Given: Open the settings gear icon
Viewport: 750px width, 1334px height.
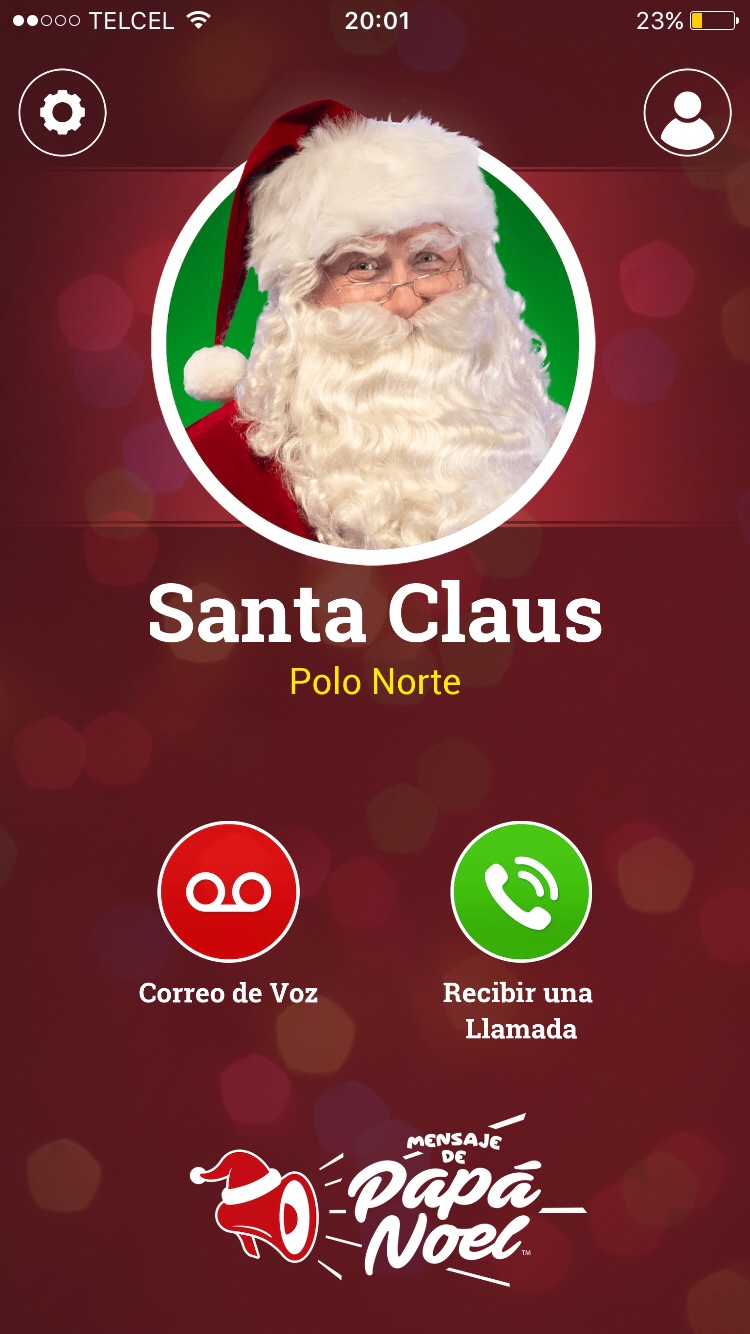Looking at the screenshot, I should (62, 113).
